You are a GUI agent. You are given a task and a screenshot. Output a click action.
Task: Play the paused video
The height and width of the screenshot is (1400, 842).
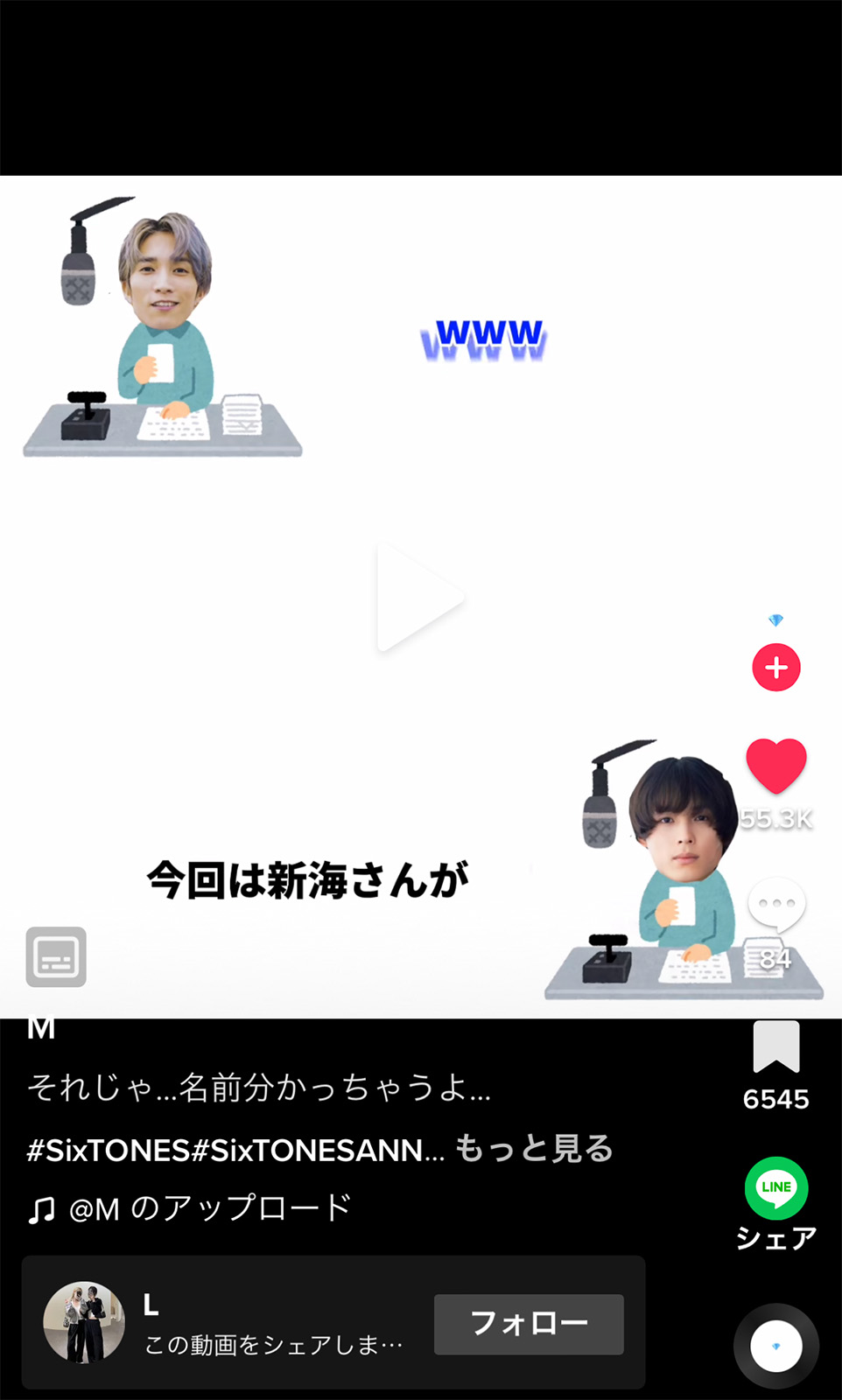coord(420,598)
